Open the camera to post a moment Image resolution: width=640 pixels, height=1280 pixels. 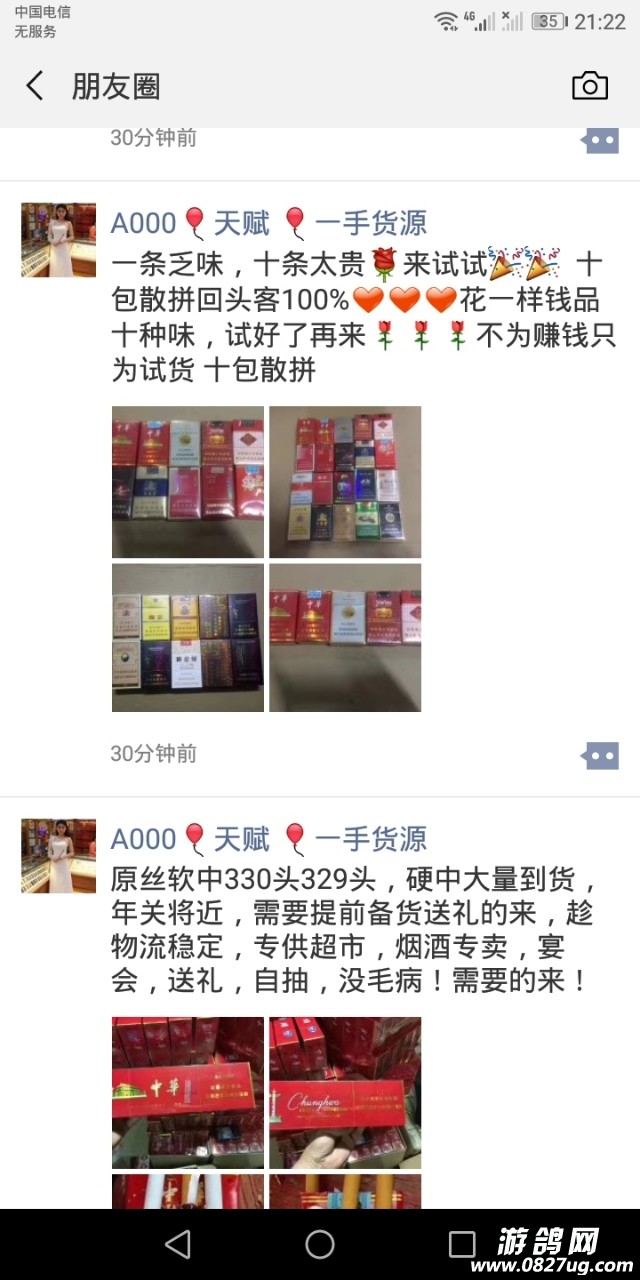(x=589, y=86)
